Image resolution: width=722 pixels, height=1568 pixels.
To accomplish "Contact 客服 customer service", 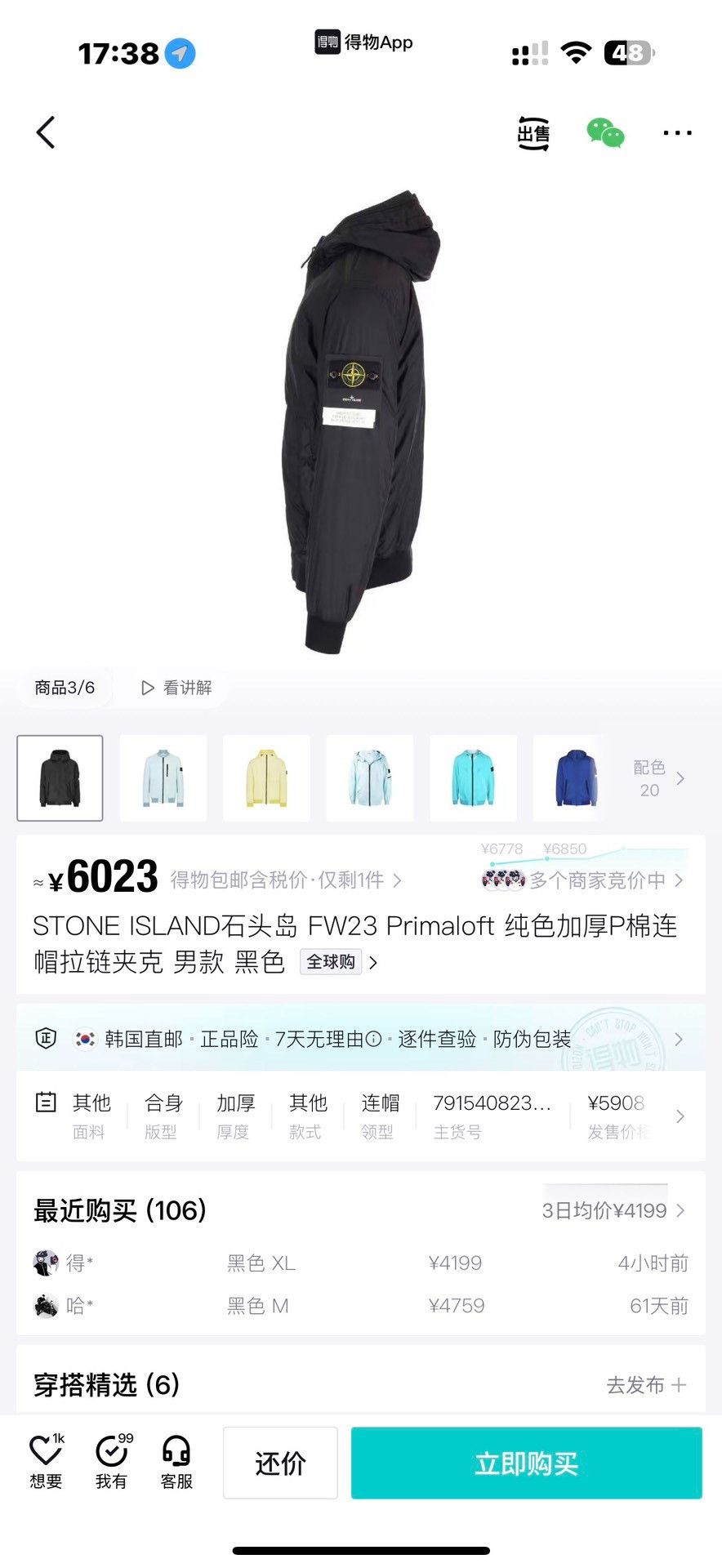I will [176, 1462].
